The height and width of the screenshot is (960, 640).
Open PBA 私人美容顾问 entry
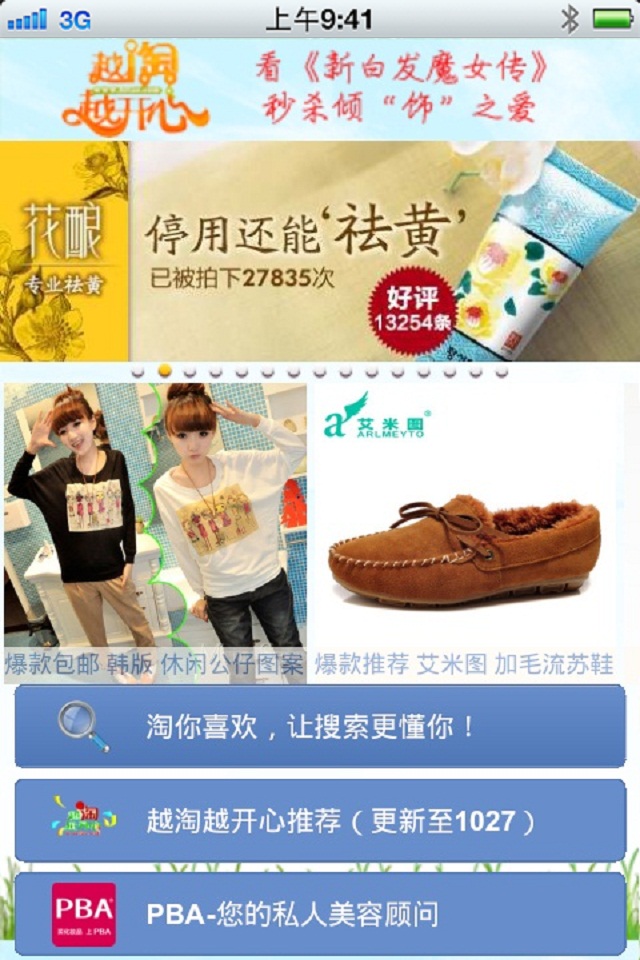[320, 913]
